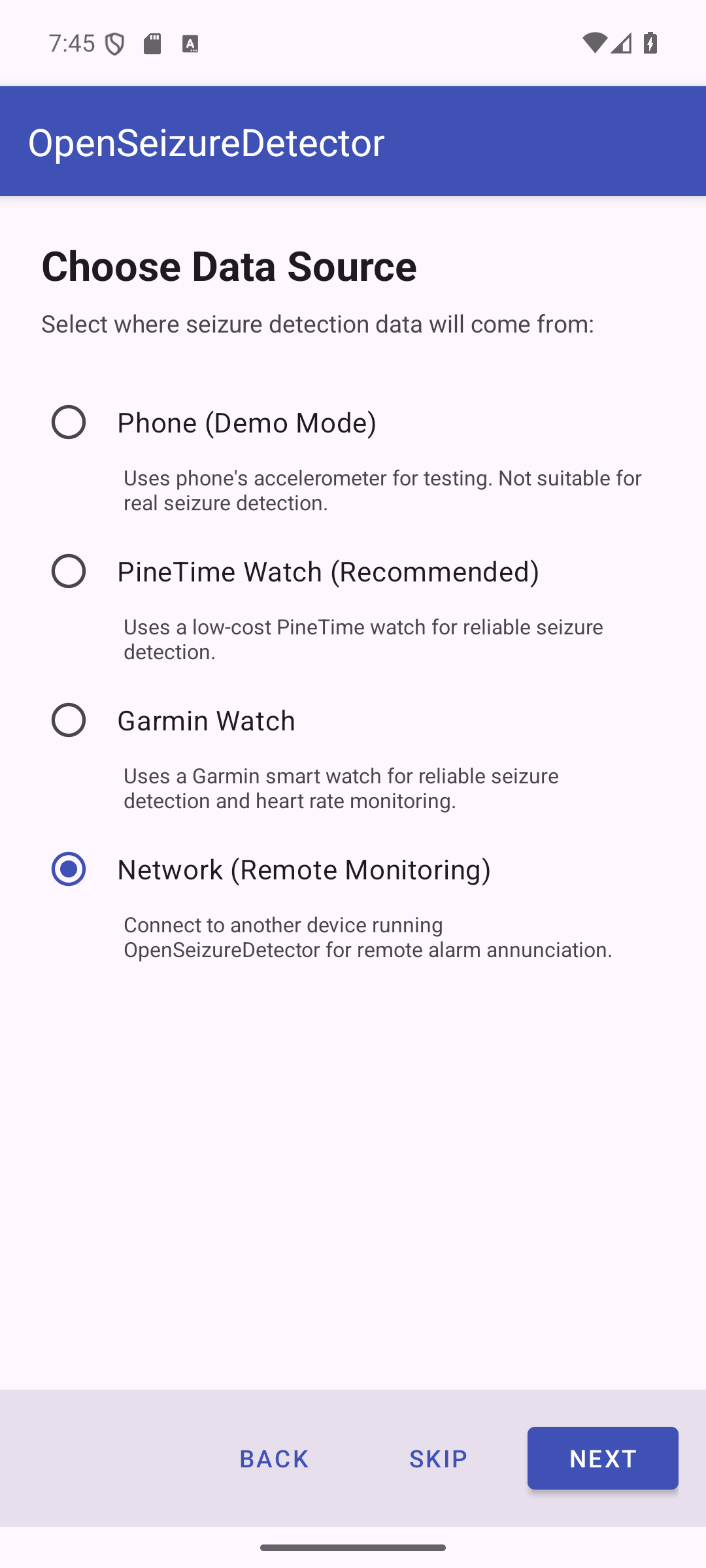Go back with the BACK button
The image size is (706, 1568).
[274, 1458]
